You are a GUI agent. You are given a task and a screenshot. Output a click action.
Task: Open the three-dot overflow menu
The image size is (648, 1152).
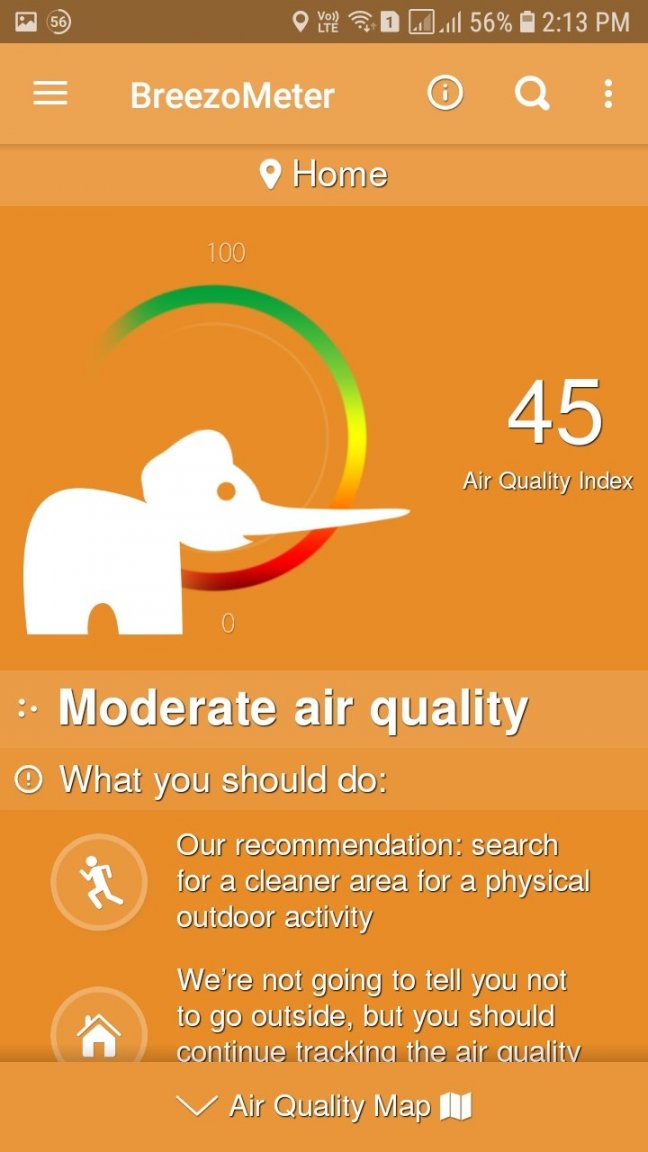click(608, 94)
